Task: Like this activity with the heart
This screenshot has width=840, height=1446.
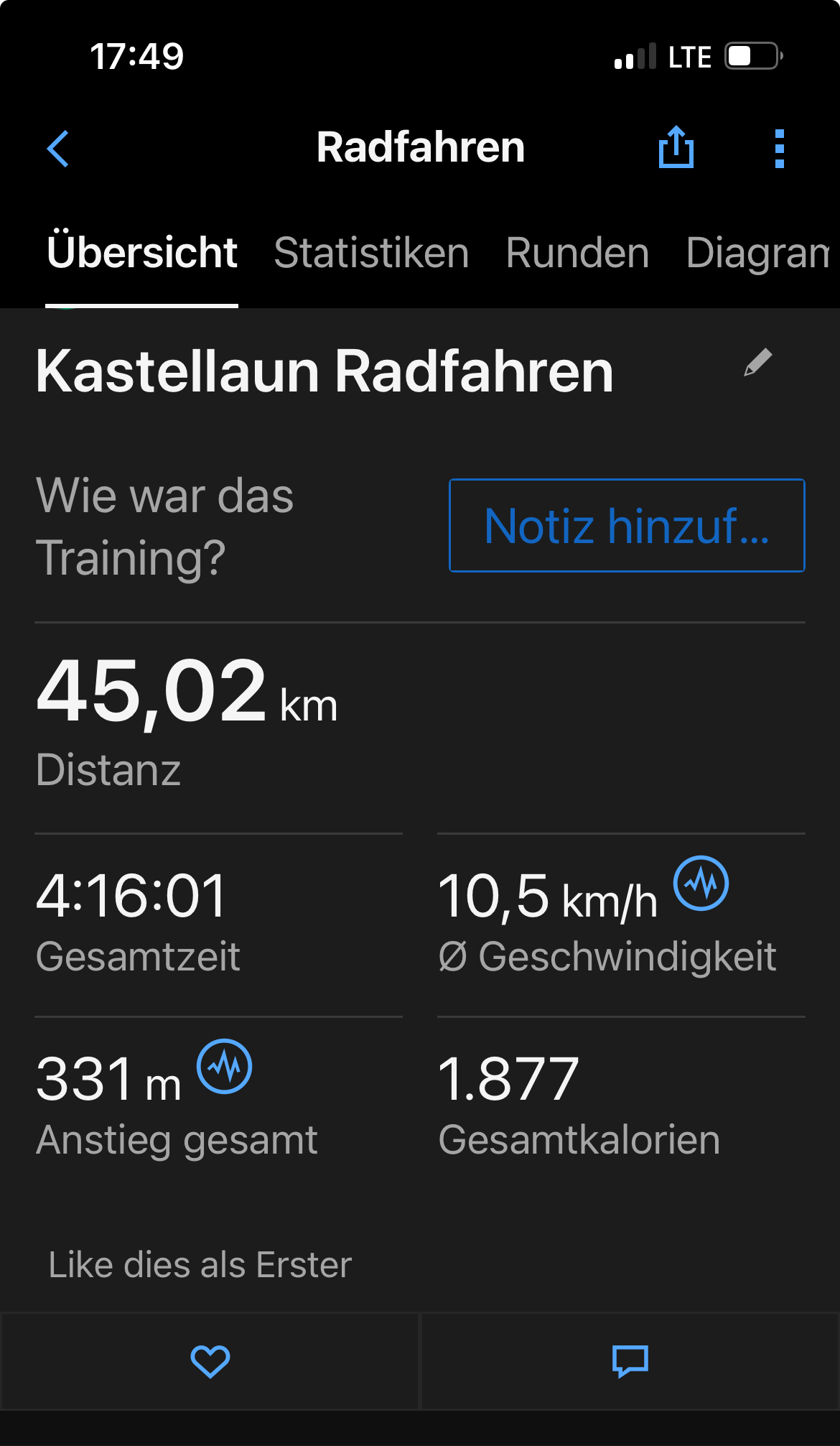Action: [x=210, y=1361]
